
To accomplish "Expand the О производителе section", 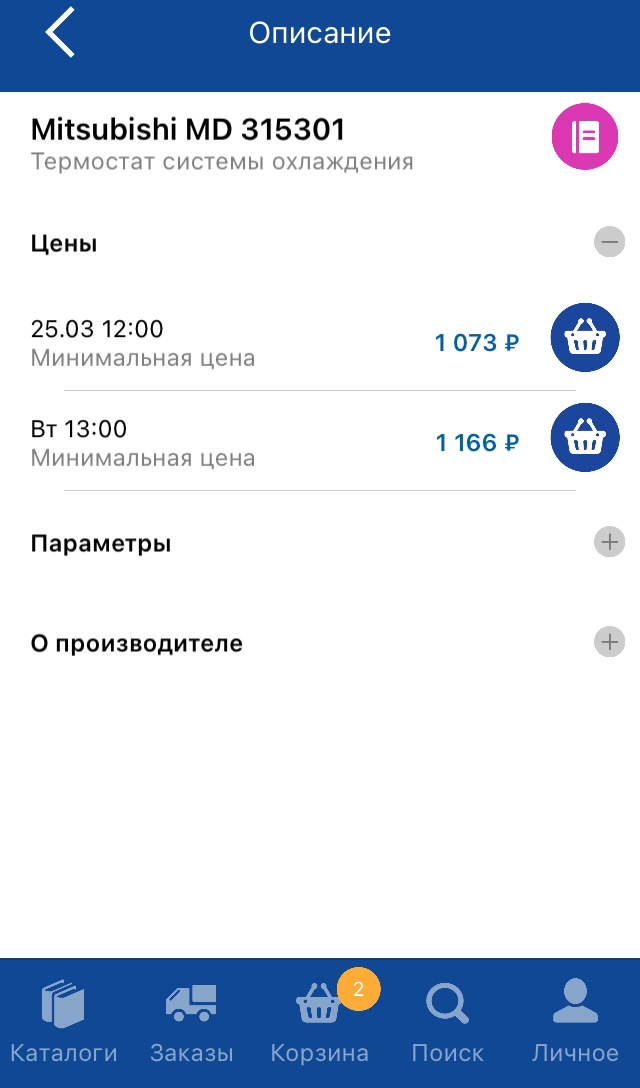I will pyautogui.click(x=609, y=641).
